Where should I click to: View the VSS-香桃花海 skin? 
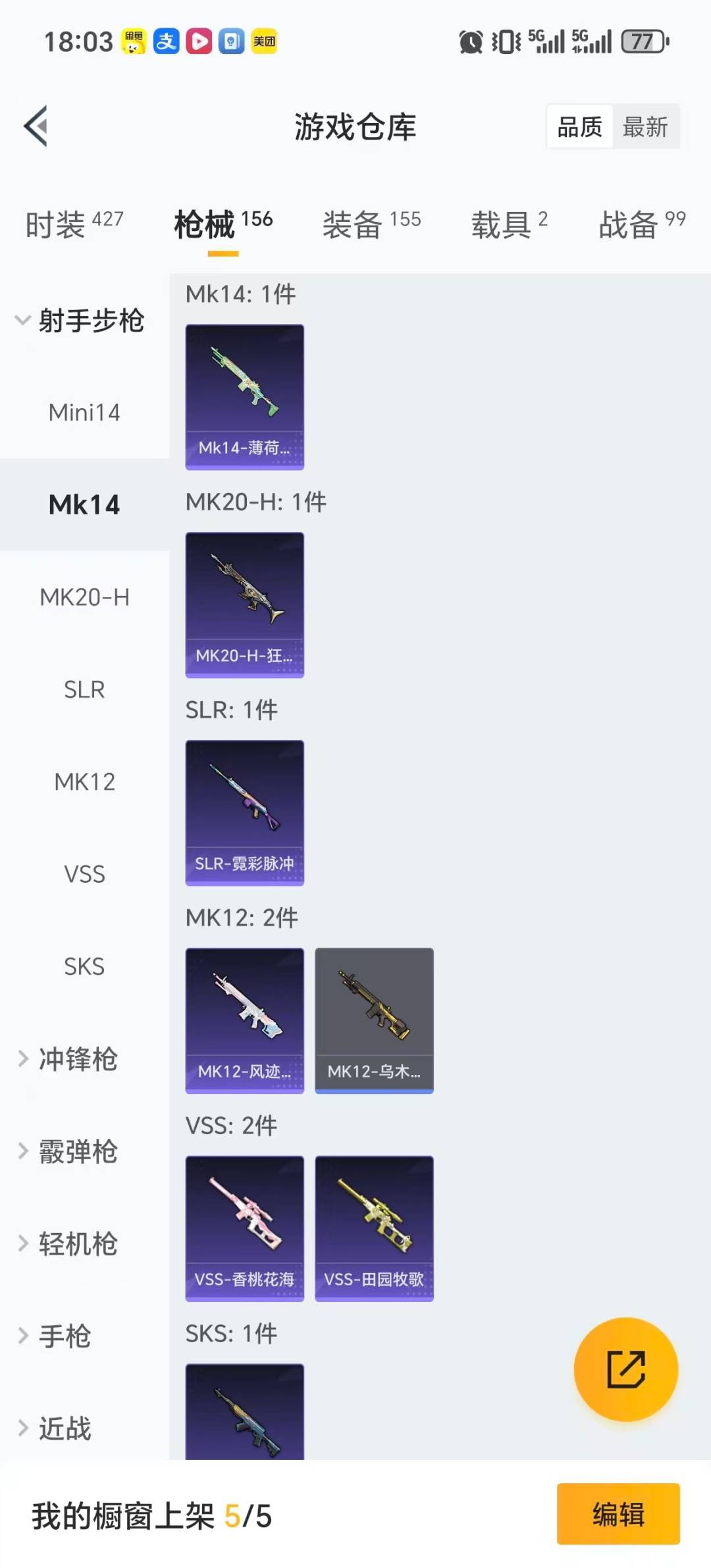(245, 1228)
